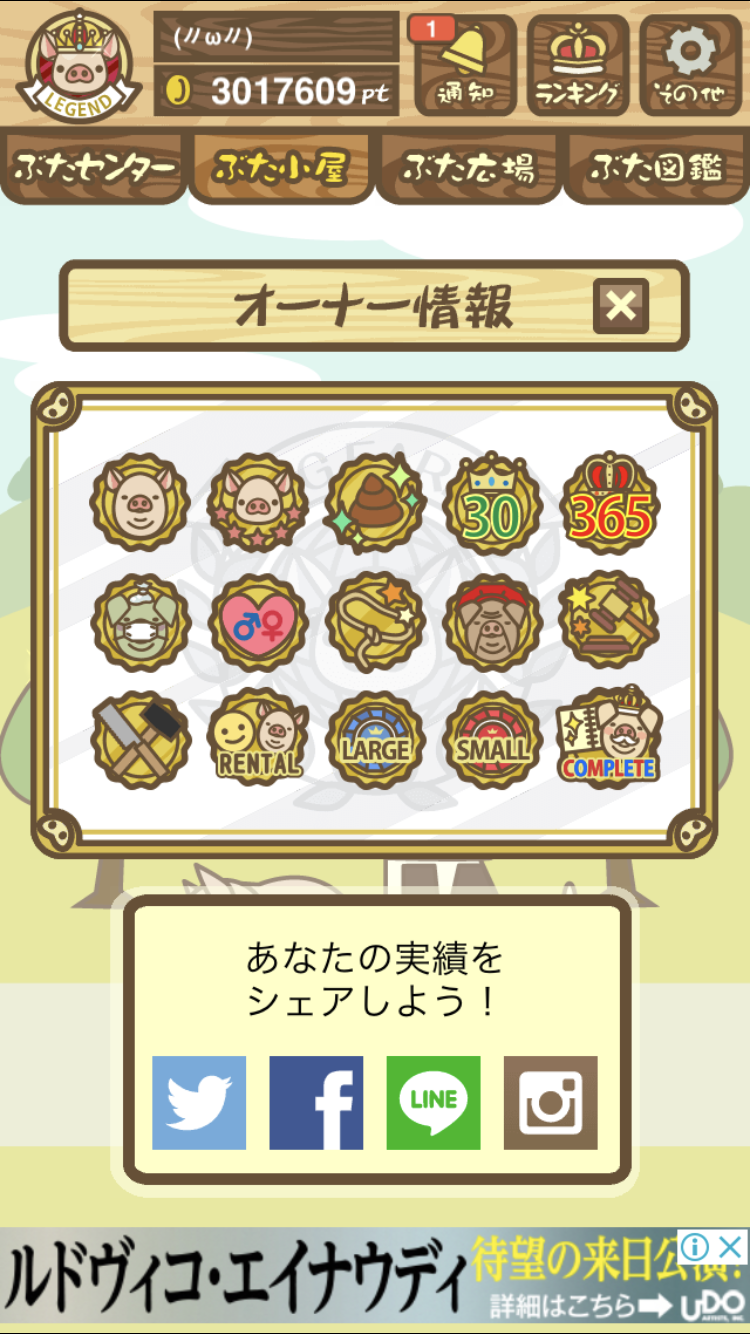Share your results on Facebook
Screen dimensions: 750x1334
pyautogui.click(x=316, y=1102)
